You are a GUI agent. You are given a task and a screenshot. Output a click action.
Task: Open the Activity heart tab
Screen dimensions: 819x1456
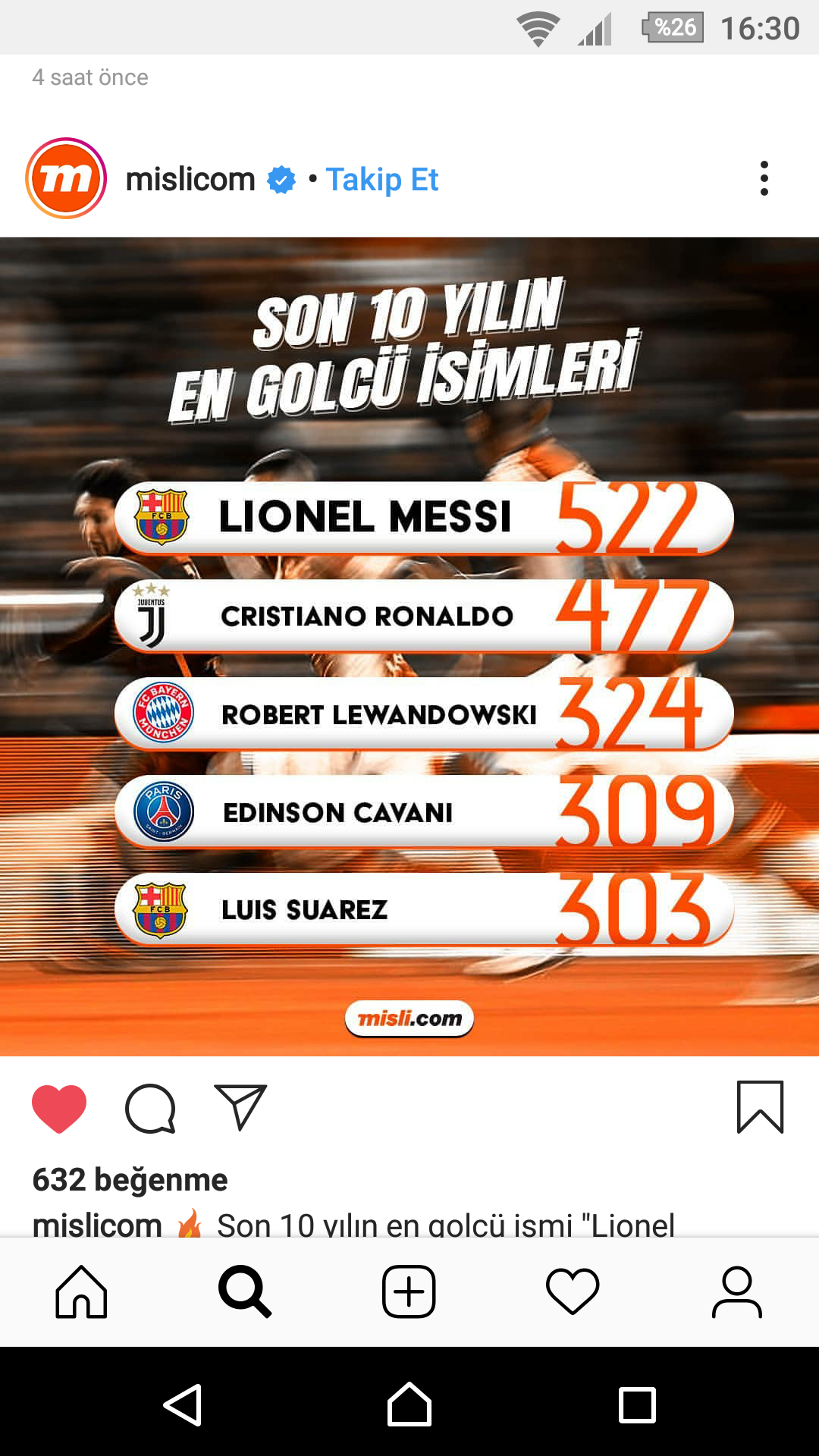(x=573, y=1291)
